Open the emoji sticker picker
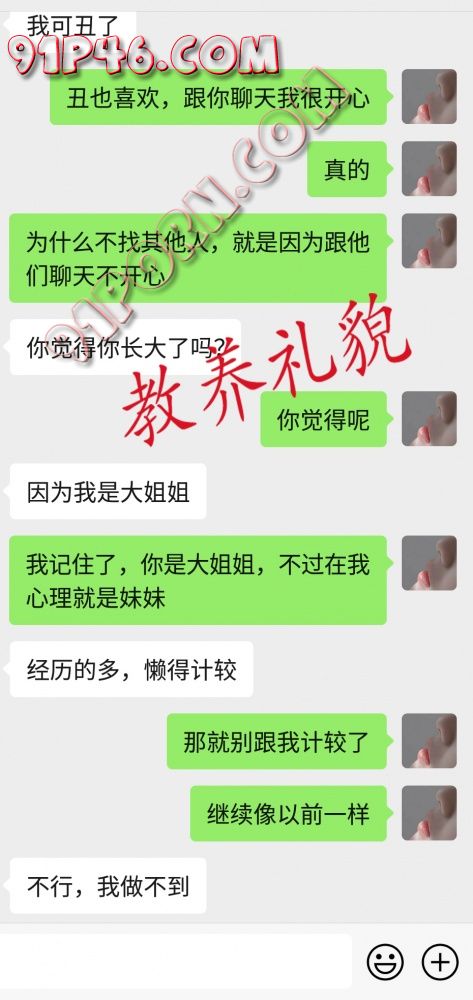The height and width of the screenshot is (1000, 473). [385, 961]
